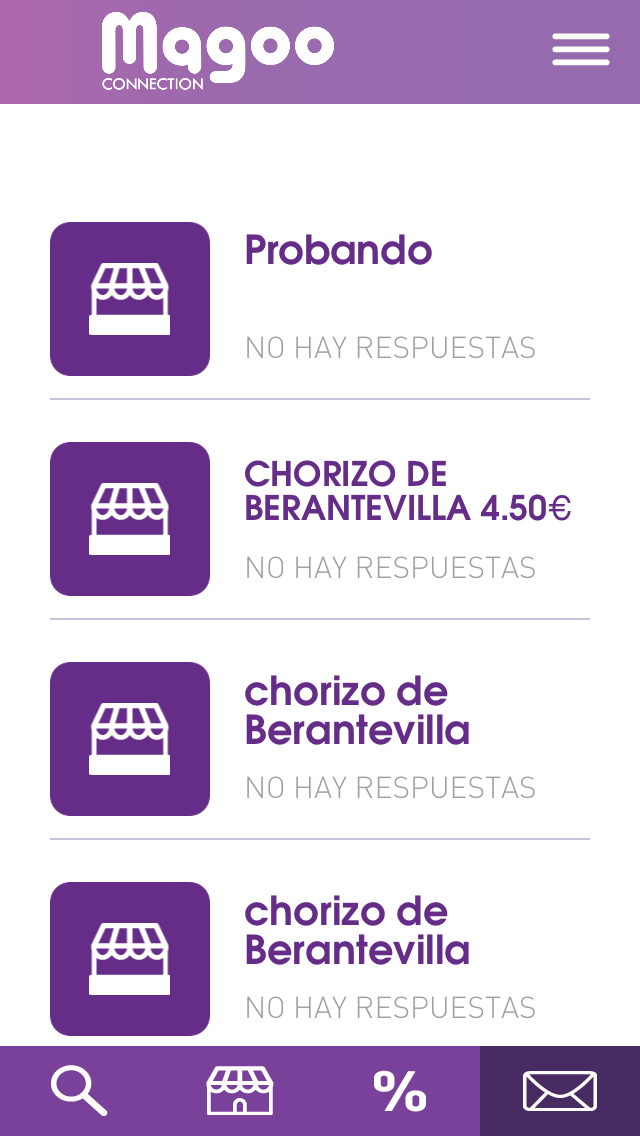Open the CHORIZO DE BERANTEVILLA 4.50€ message
The width and height of the screenshot is (640, 1136).
pyautogui.click(x=407, y=491)
